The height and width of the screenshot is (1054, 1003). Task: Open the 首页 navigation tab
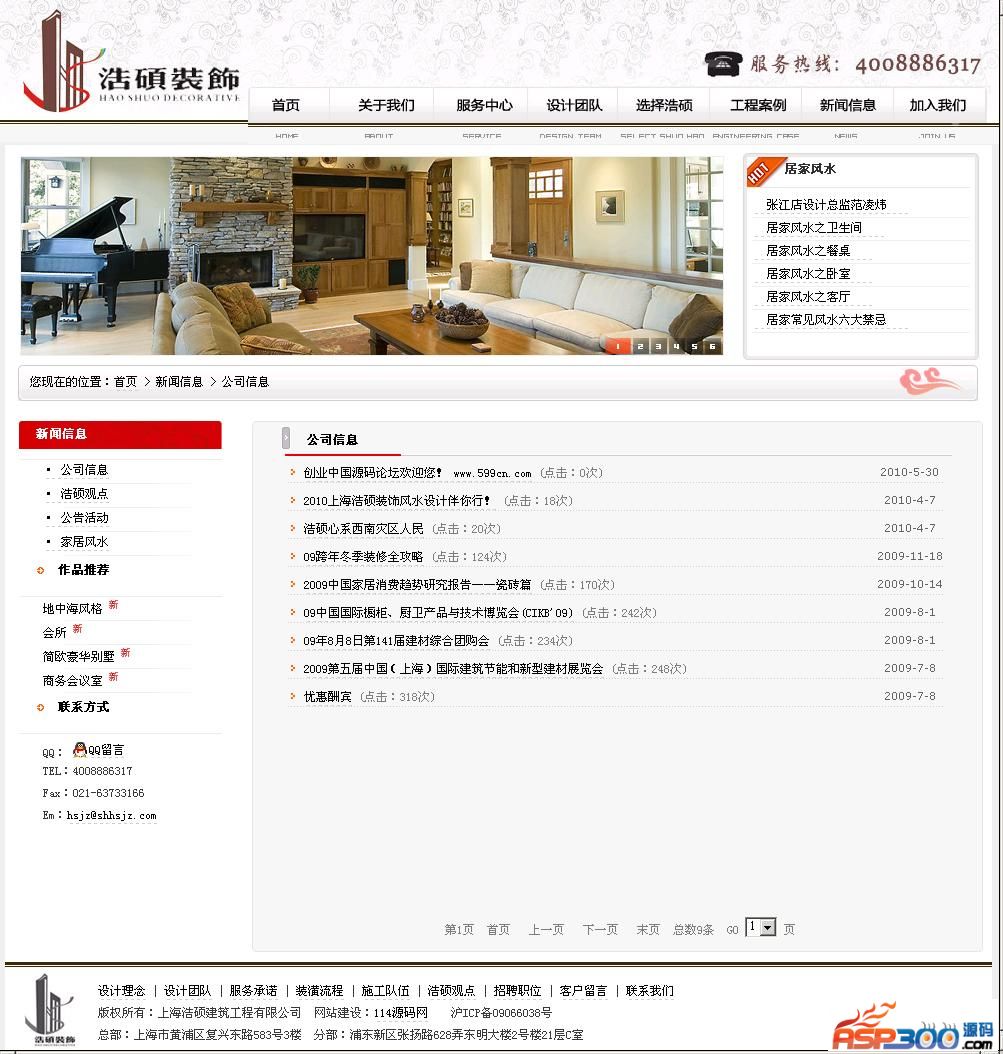[x=286, y=105]
